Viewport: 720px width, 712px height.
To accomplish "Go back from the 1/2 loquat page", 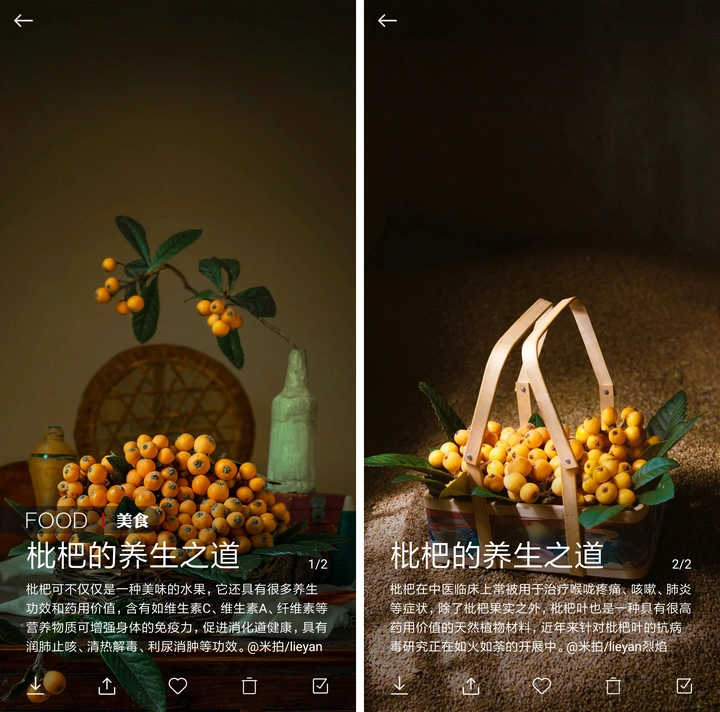I will tap(23, 20).
